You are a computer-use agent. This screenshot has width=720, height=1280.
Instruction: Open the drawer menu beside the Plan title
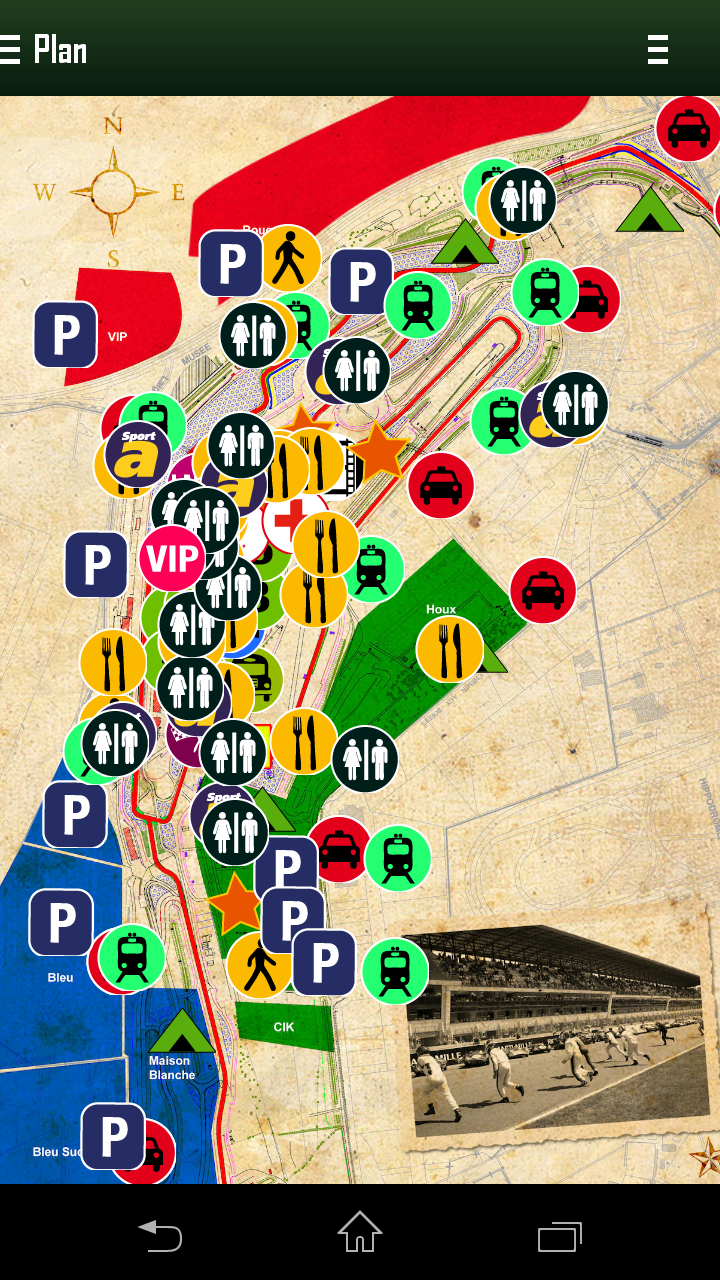11,49
